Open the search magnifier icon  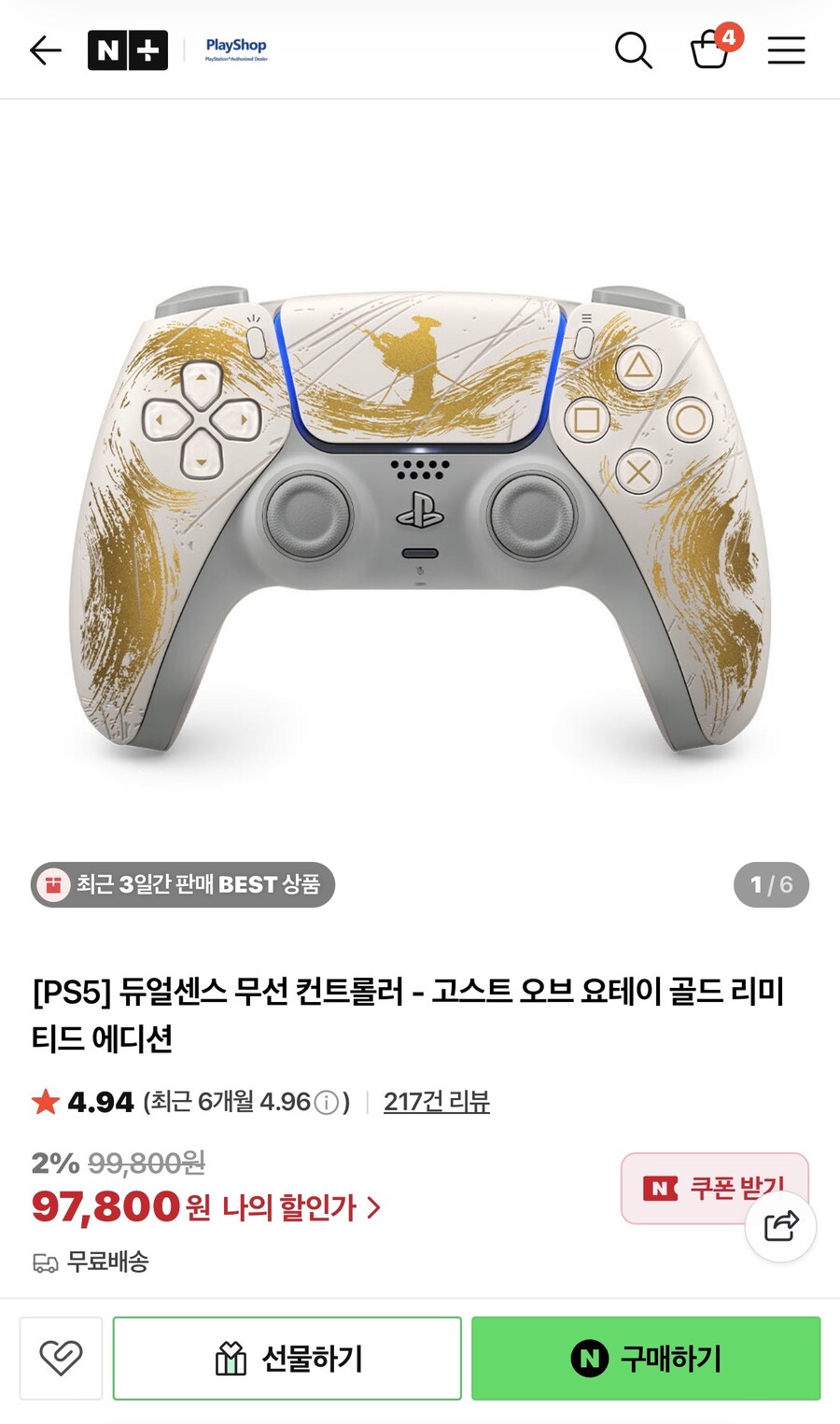(x=633, y=50)
